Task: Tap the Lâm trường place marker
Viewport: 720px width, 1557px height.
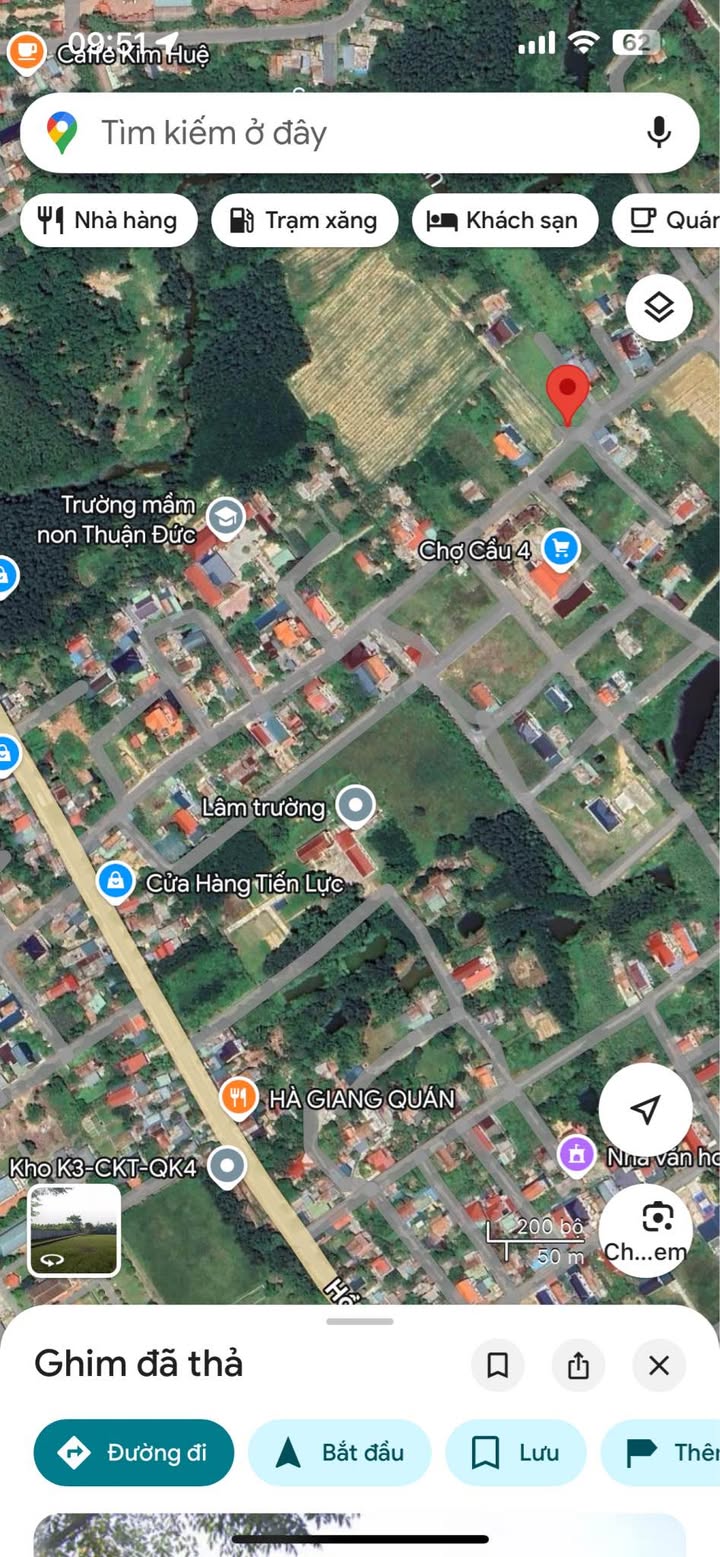Action: pos(354,805)
